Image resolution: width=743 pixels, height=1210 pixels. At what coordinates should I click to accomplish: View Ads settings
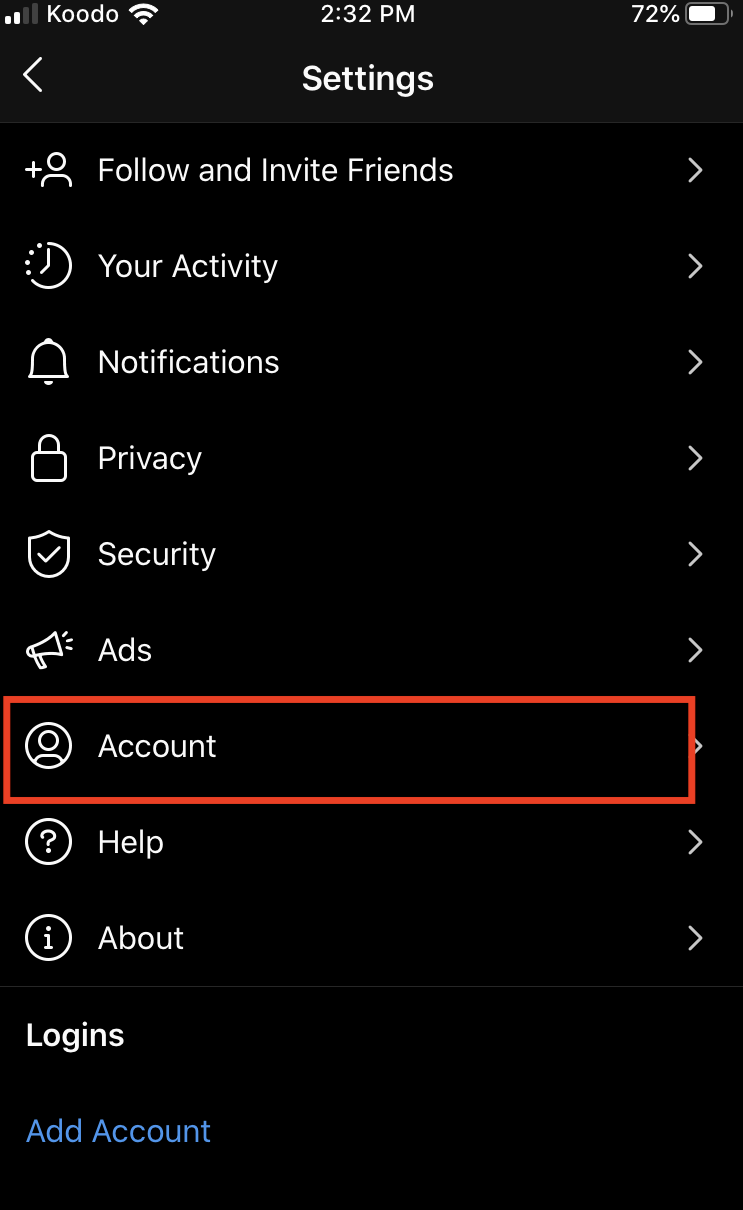tap(125, 651)
